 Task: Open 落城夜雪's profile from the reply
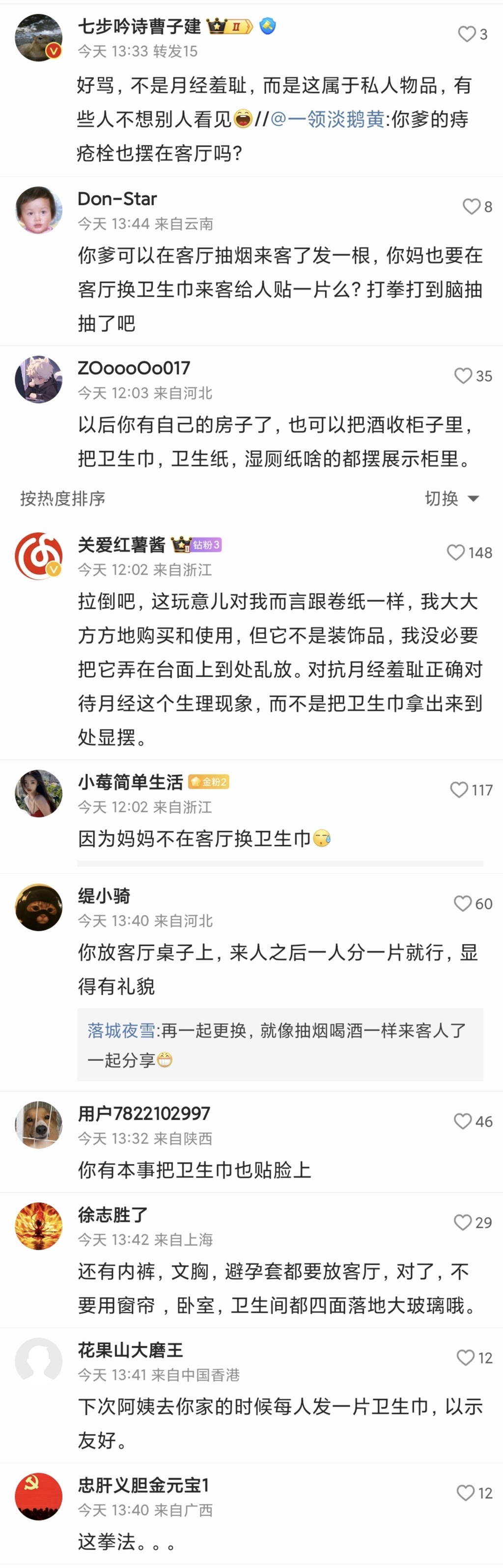[x=122, y=1030]
